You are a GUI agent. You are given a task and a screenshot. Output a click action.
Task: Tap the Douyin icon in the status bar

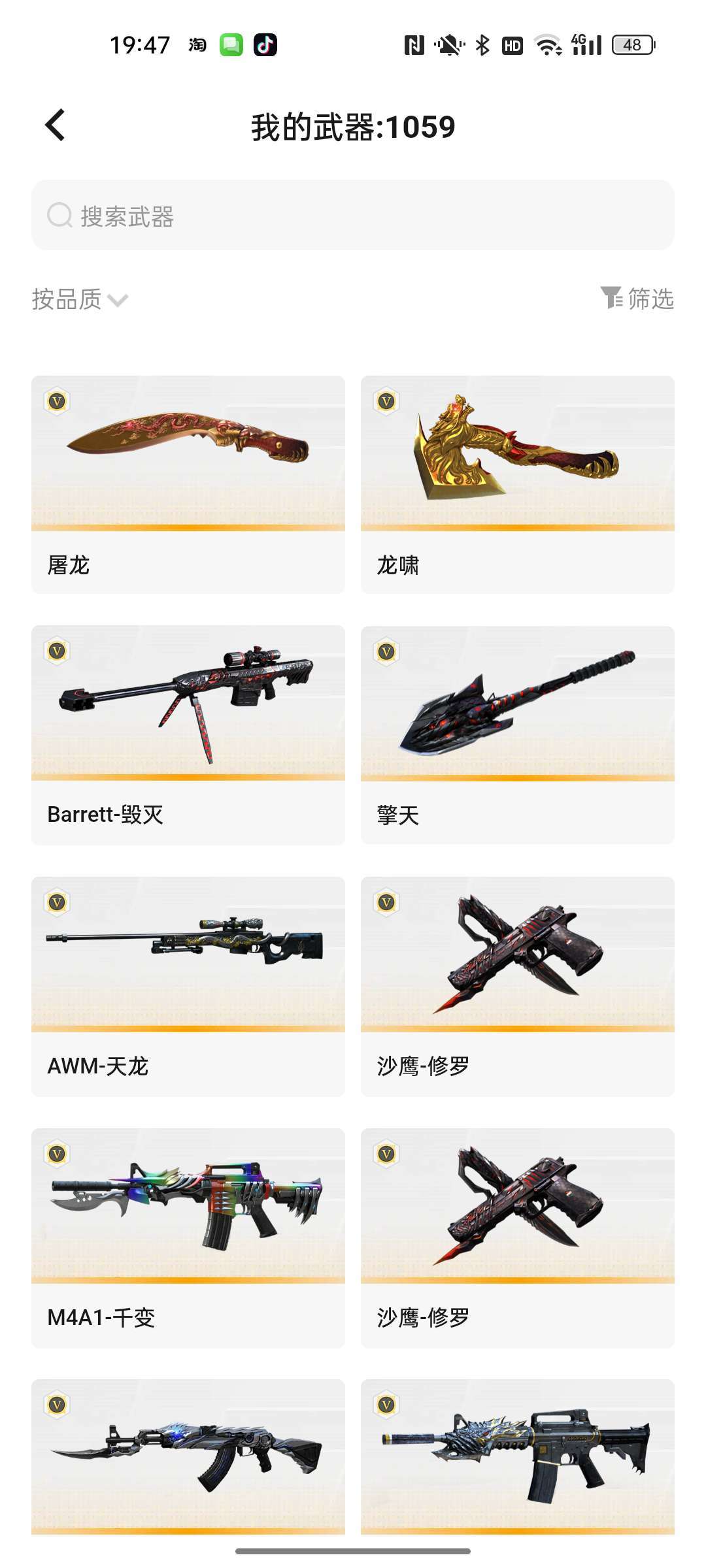(267, 44)
